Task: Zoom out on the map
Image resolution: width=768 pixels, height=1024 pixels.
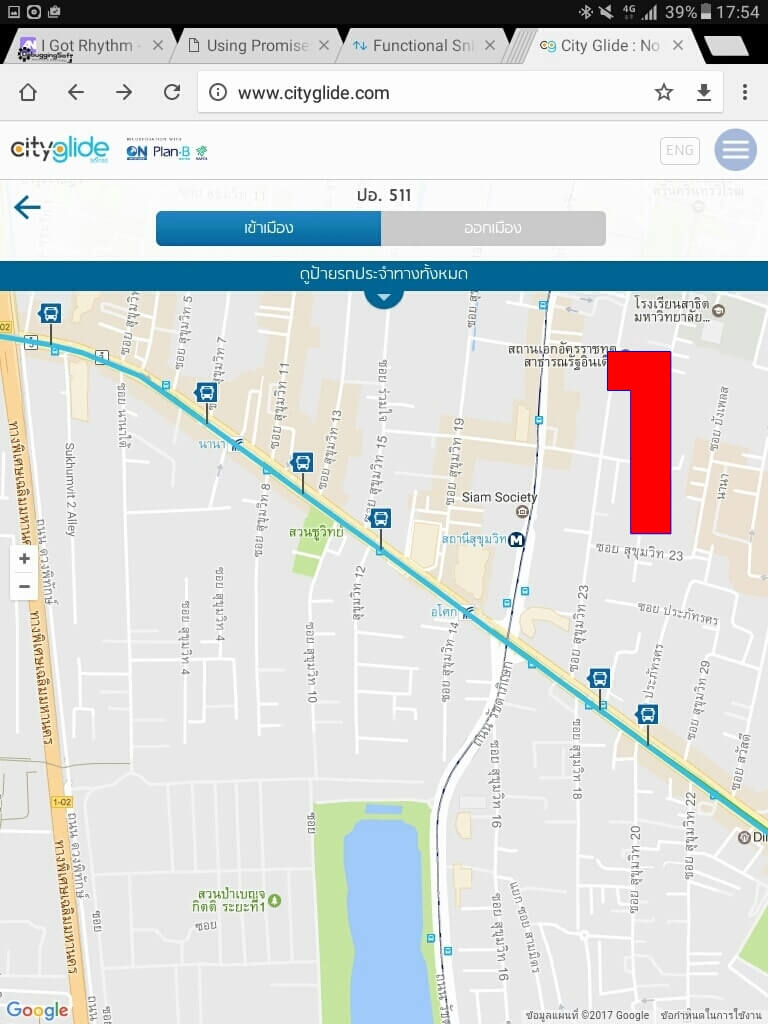Action: click(x=24, y=586)
